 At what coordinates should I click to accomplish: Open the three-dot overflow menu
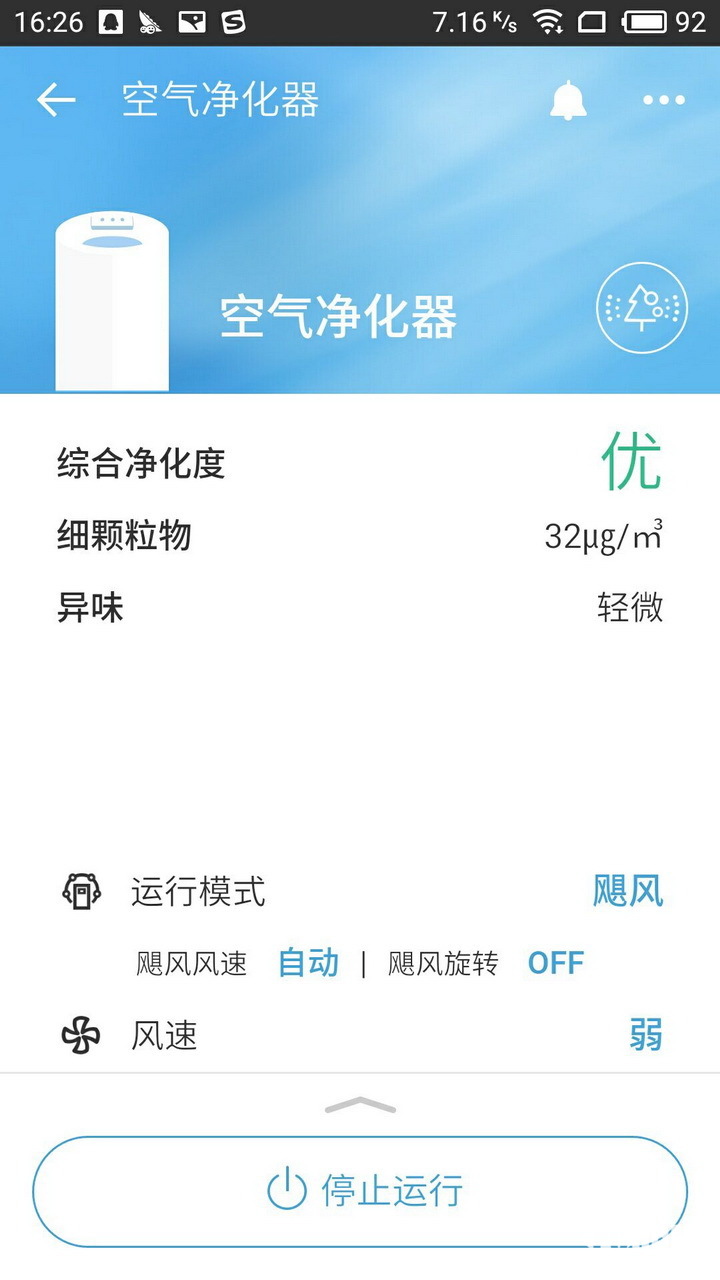pos(664,100)
